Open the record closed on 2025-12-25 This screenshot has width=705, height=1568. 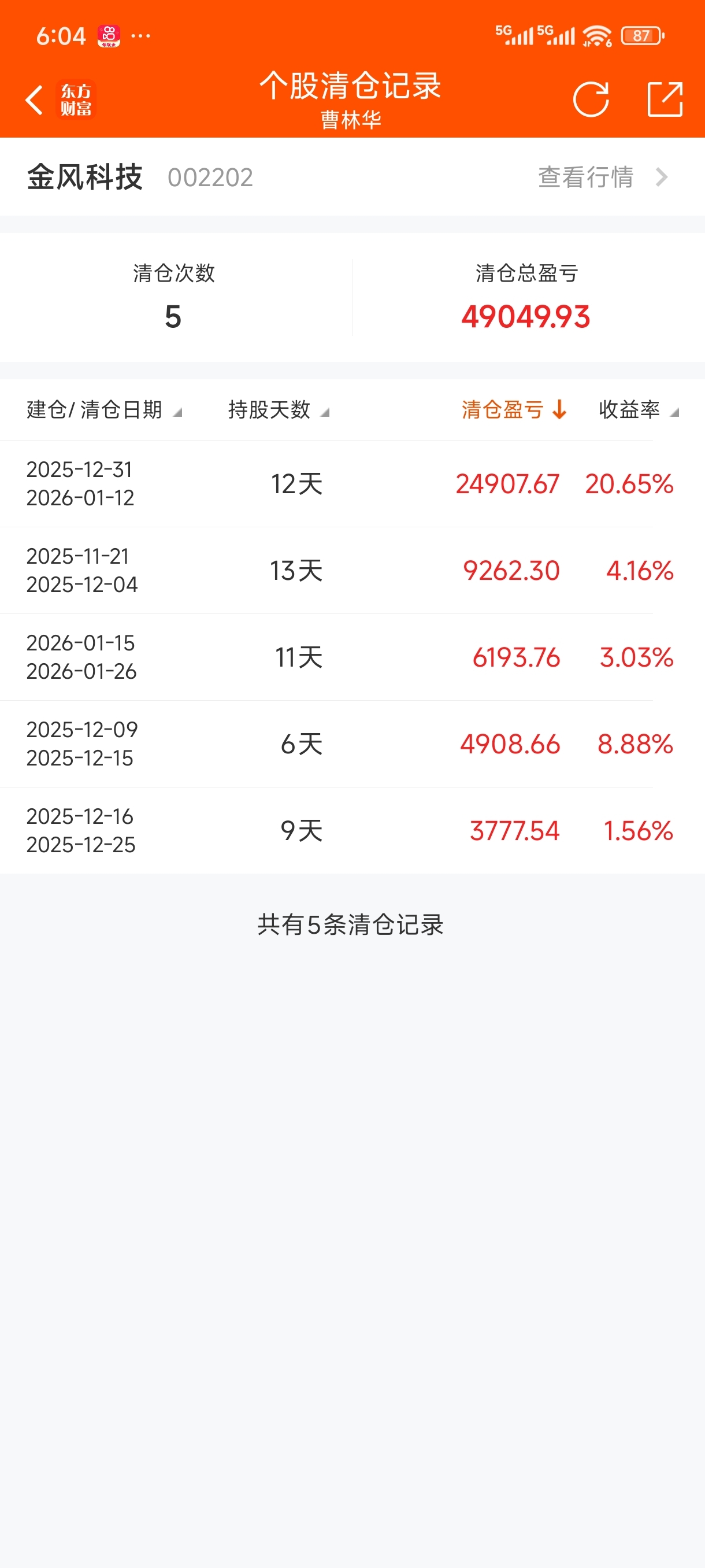(x=352, y=831)
